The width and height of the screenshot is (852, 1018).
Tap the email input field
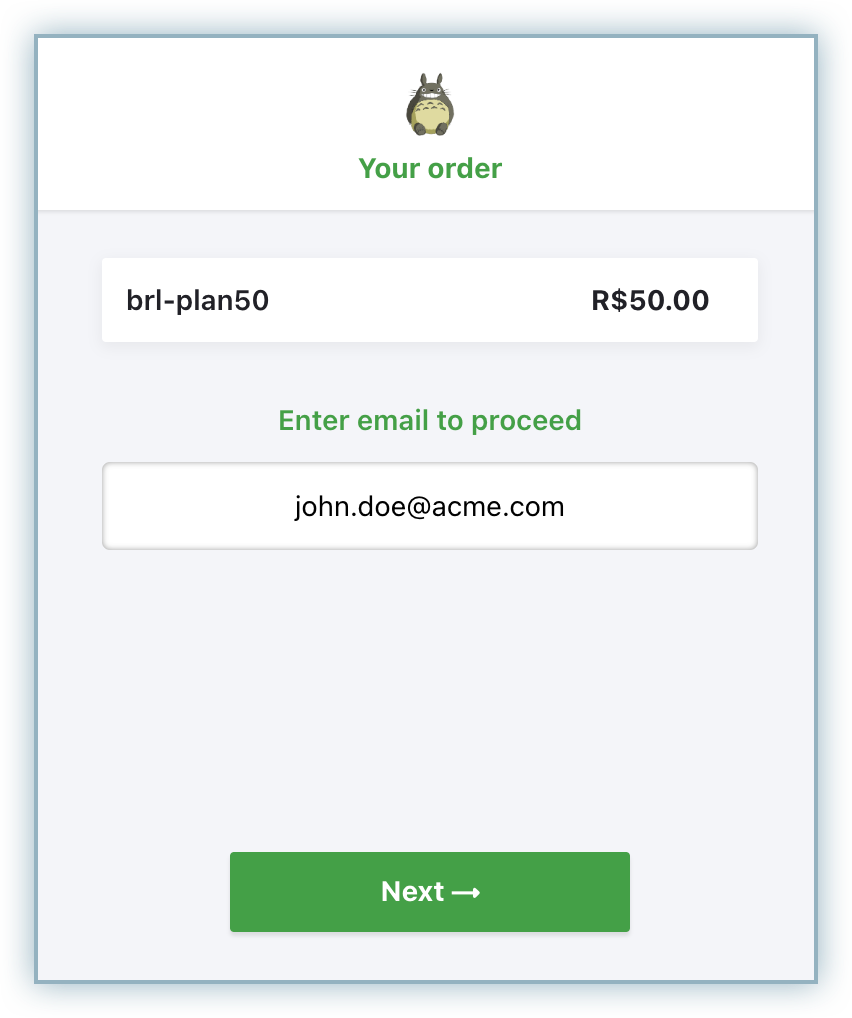click(x=430, y=506)
